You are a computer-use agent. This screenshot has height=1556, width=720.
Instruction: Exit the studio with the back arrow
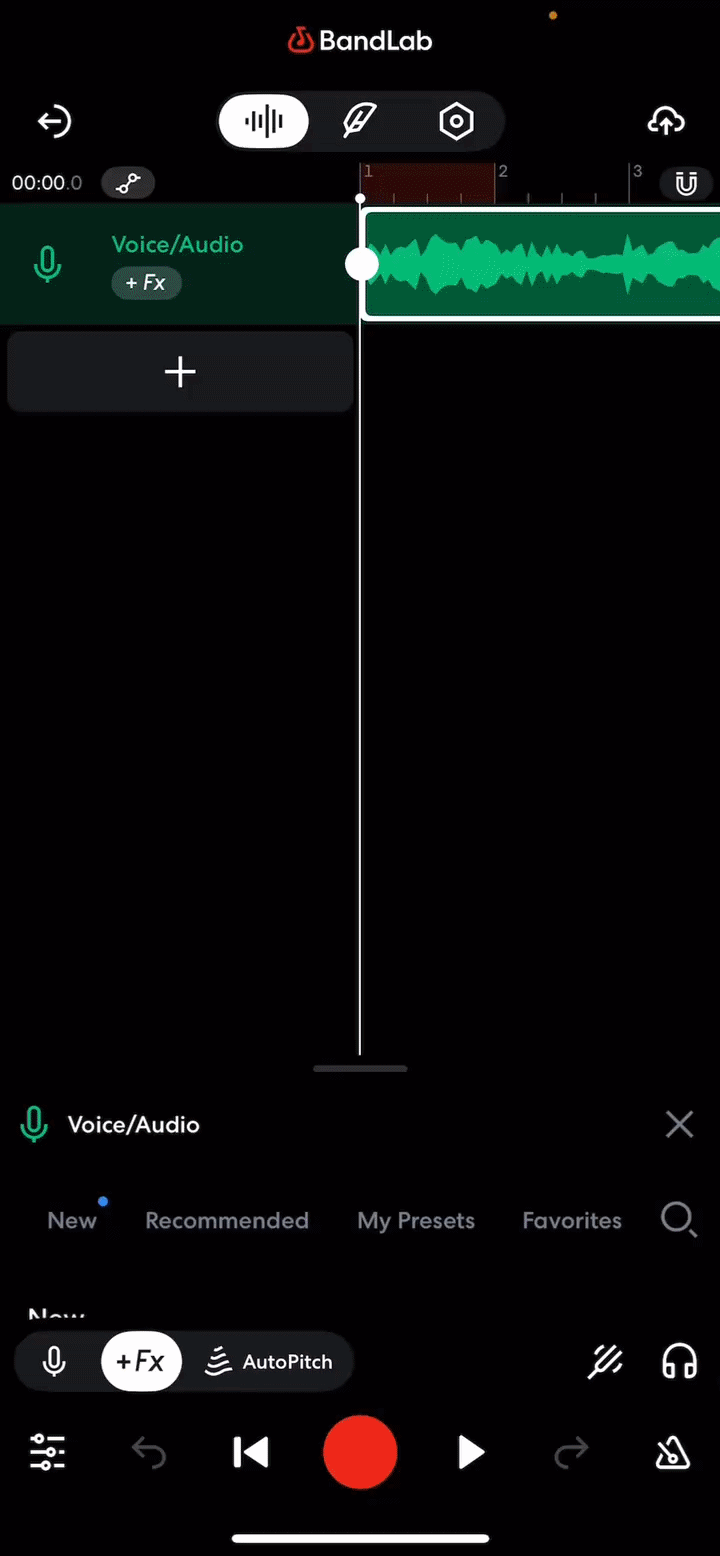(x=55, y=122)
